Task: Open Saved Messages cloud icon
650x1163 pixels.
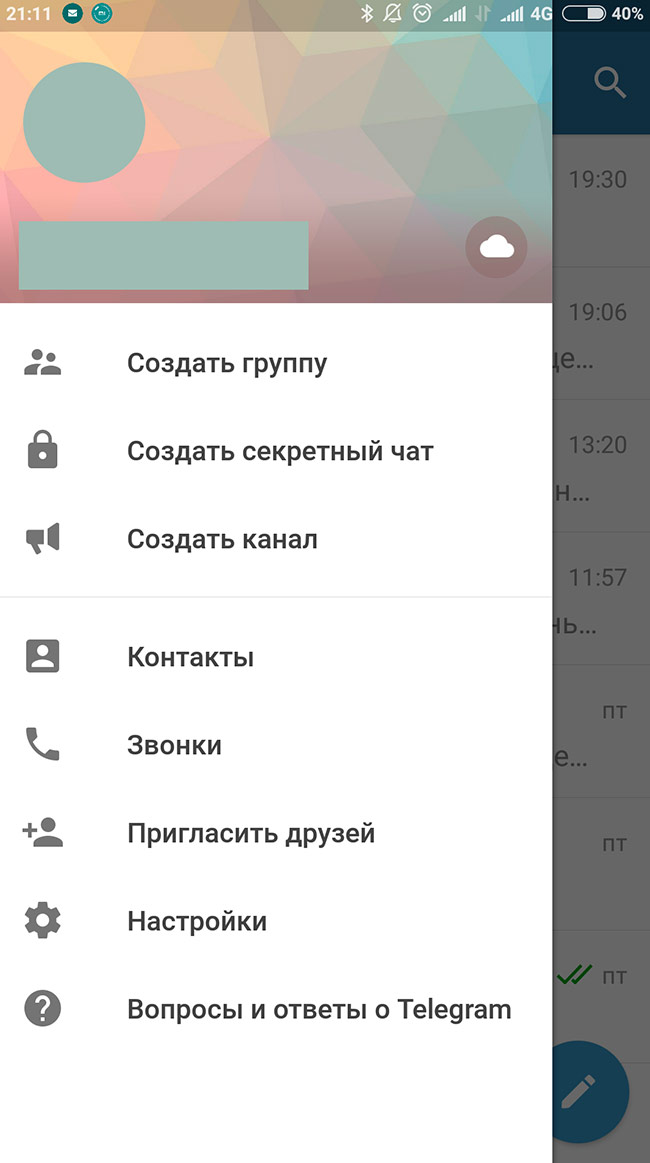Action: click(x=496, y=247)
